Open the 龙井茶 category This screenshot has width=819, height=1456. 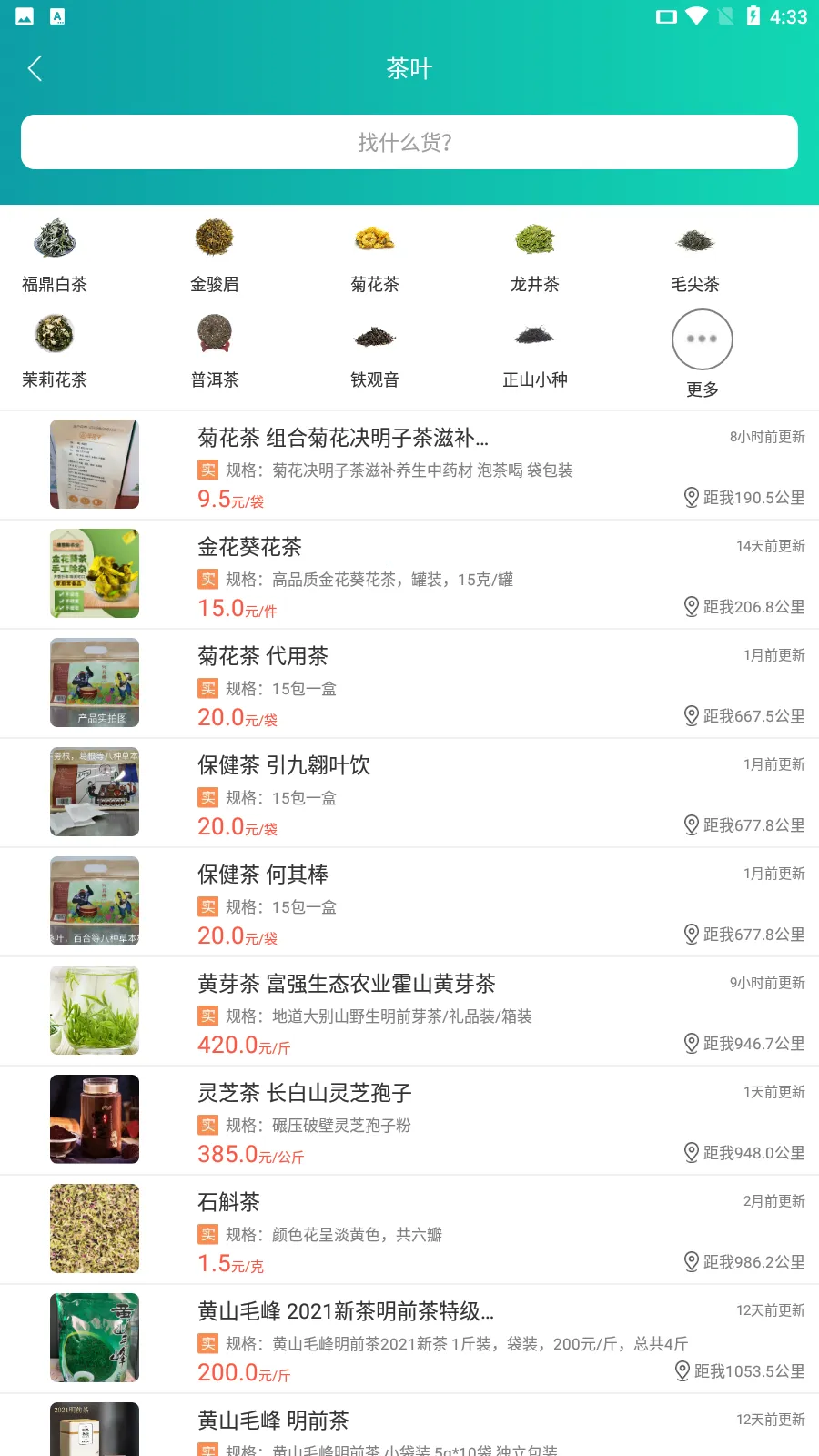[535, 239]
